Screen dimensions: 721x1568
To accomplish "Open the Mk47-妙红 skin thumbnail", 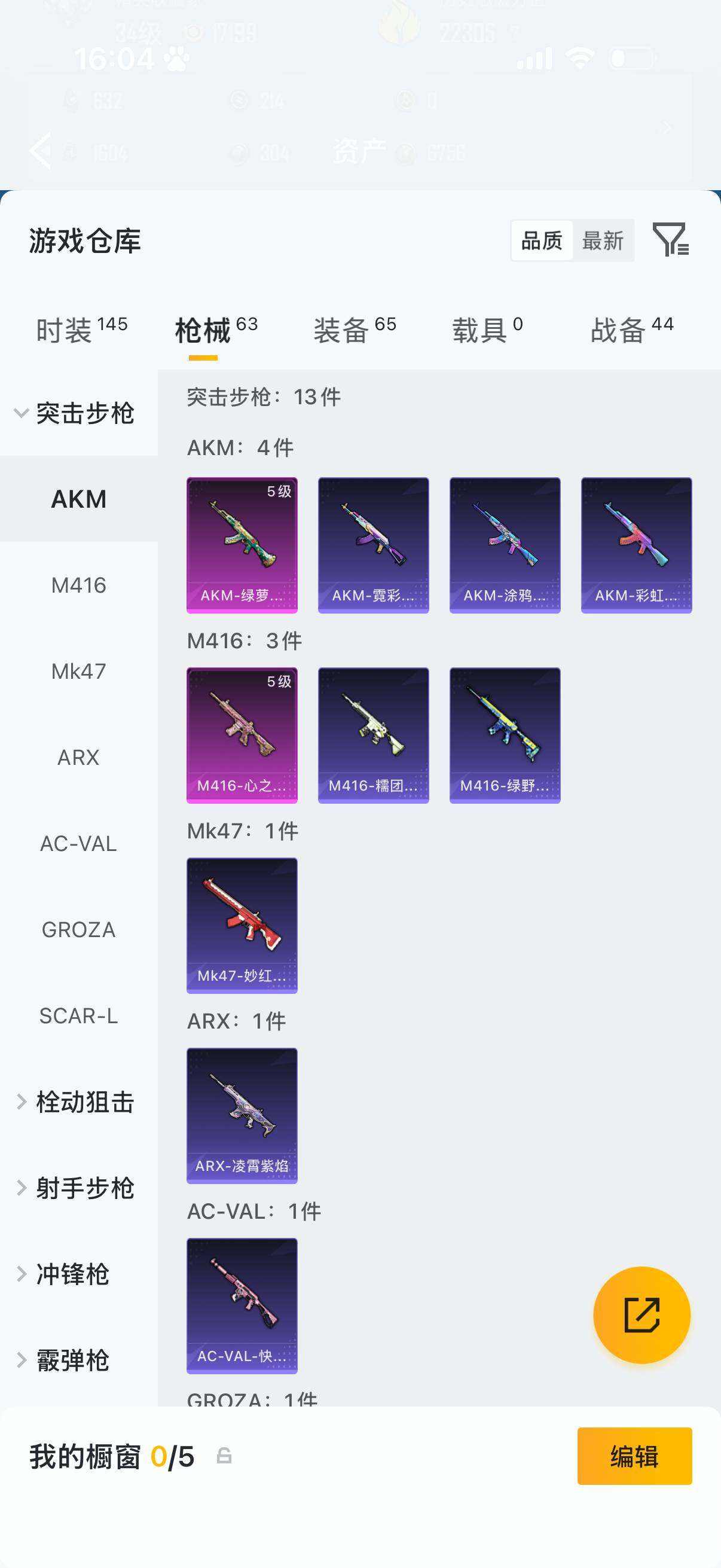I will [x=242, y=925].
